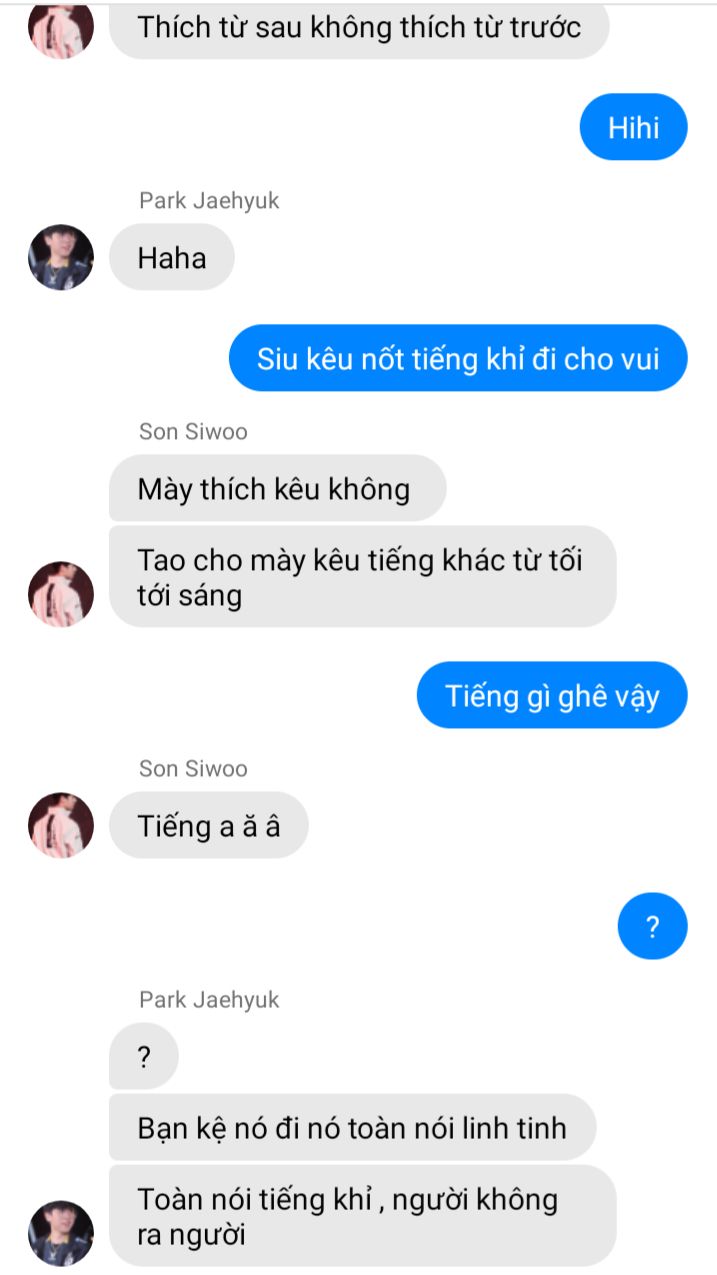Tap Son Siwoo's avatar beside 'Tiếng a ă â'

pos(61,825)
